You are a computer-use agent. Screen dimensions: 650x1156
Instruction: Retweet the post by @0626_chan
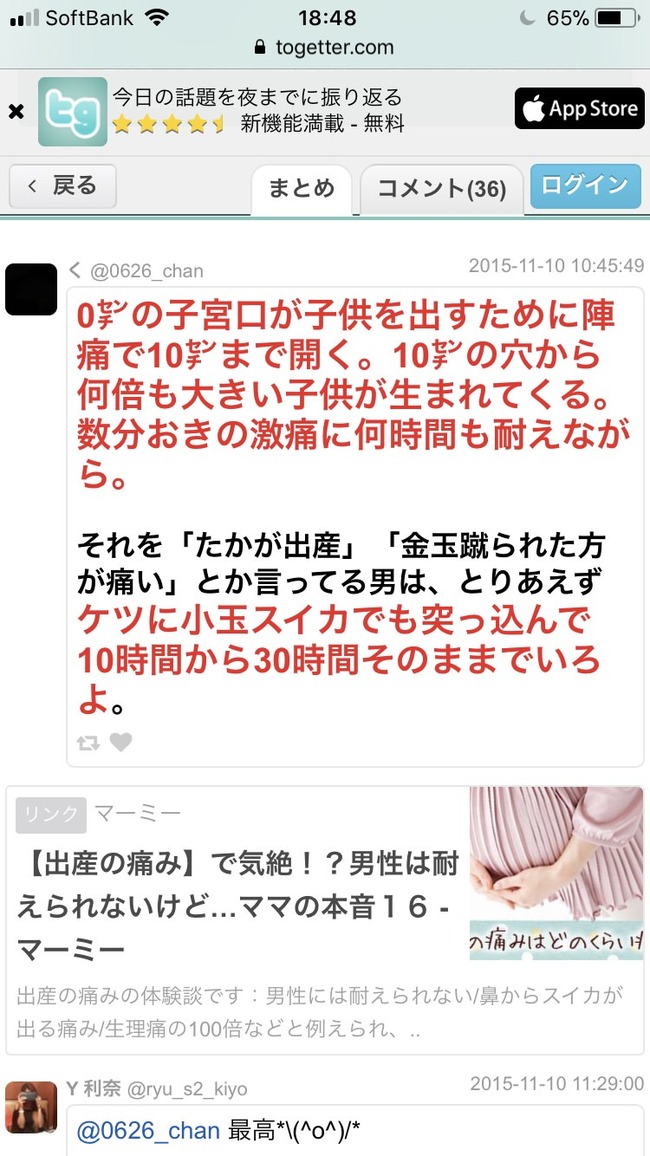(x=88, y=742)
